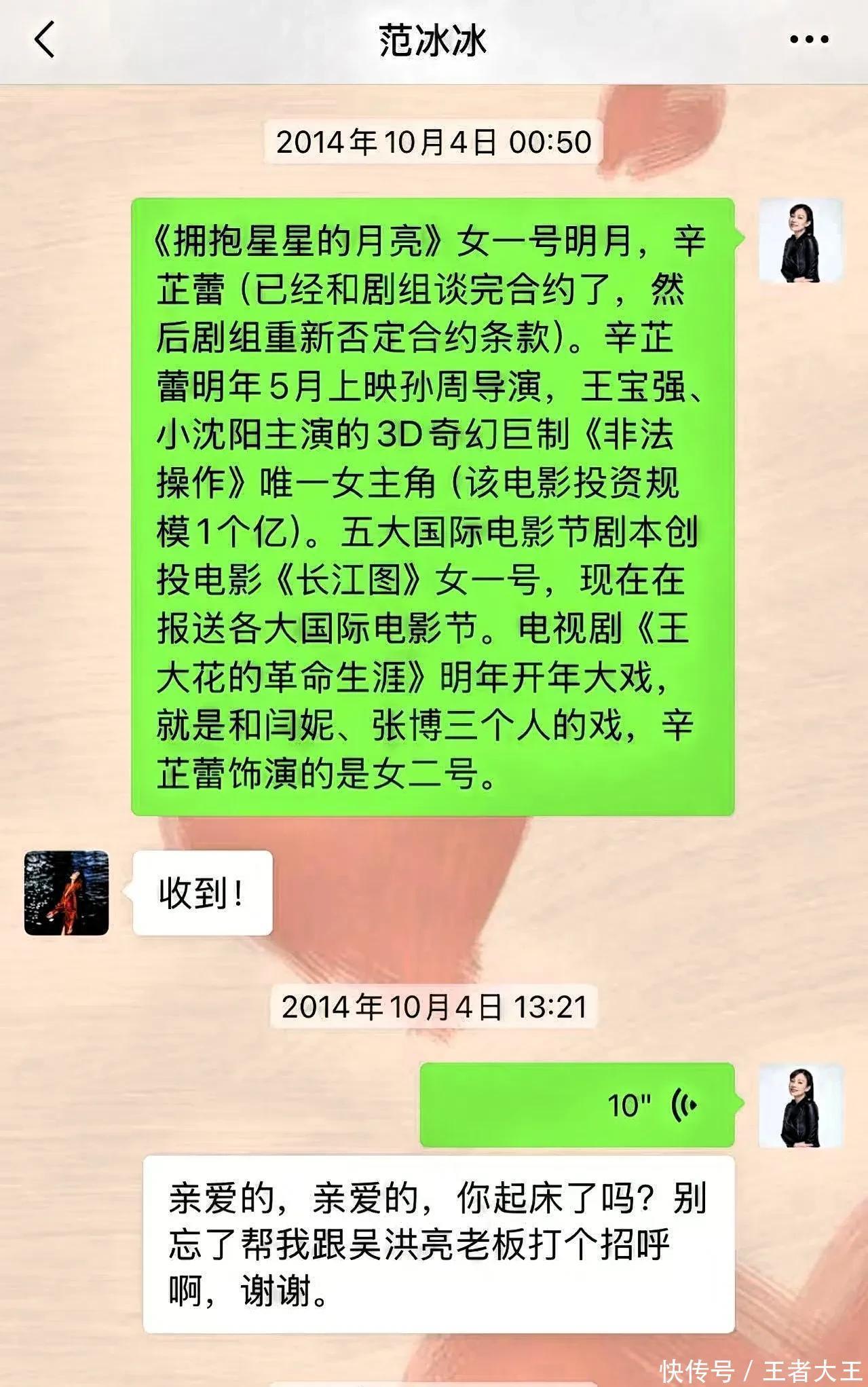868x1387 pixels.
Task: Tap the sender avatar next to the voice message
Action: point(799,1105)
